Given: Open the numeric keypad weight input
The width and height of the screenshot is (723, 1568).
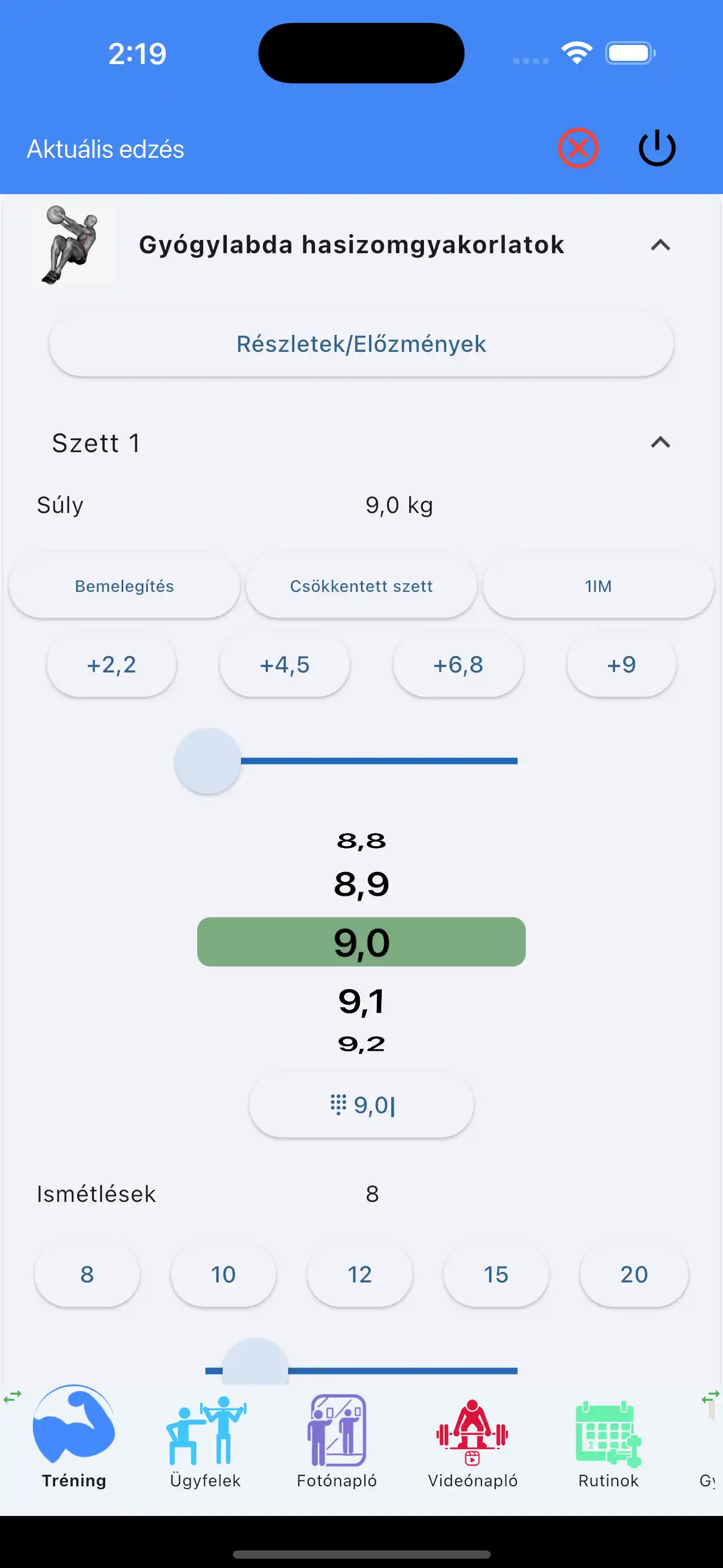Looking at the screenshot, I should click(361, 1104).
